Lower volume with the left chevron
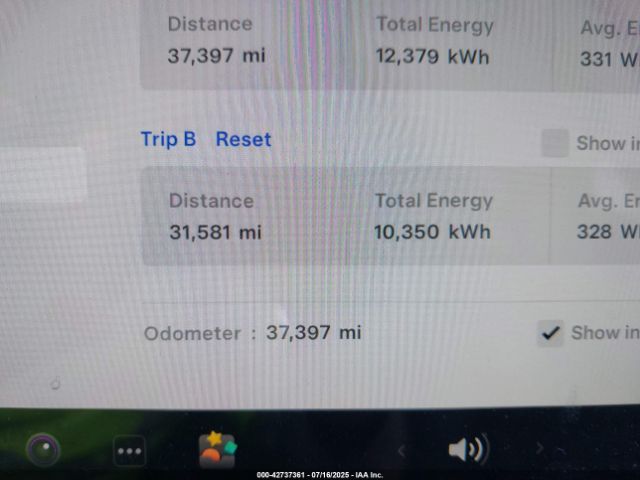 [402, 451]
